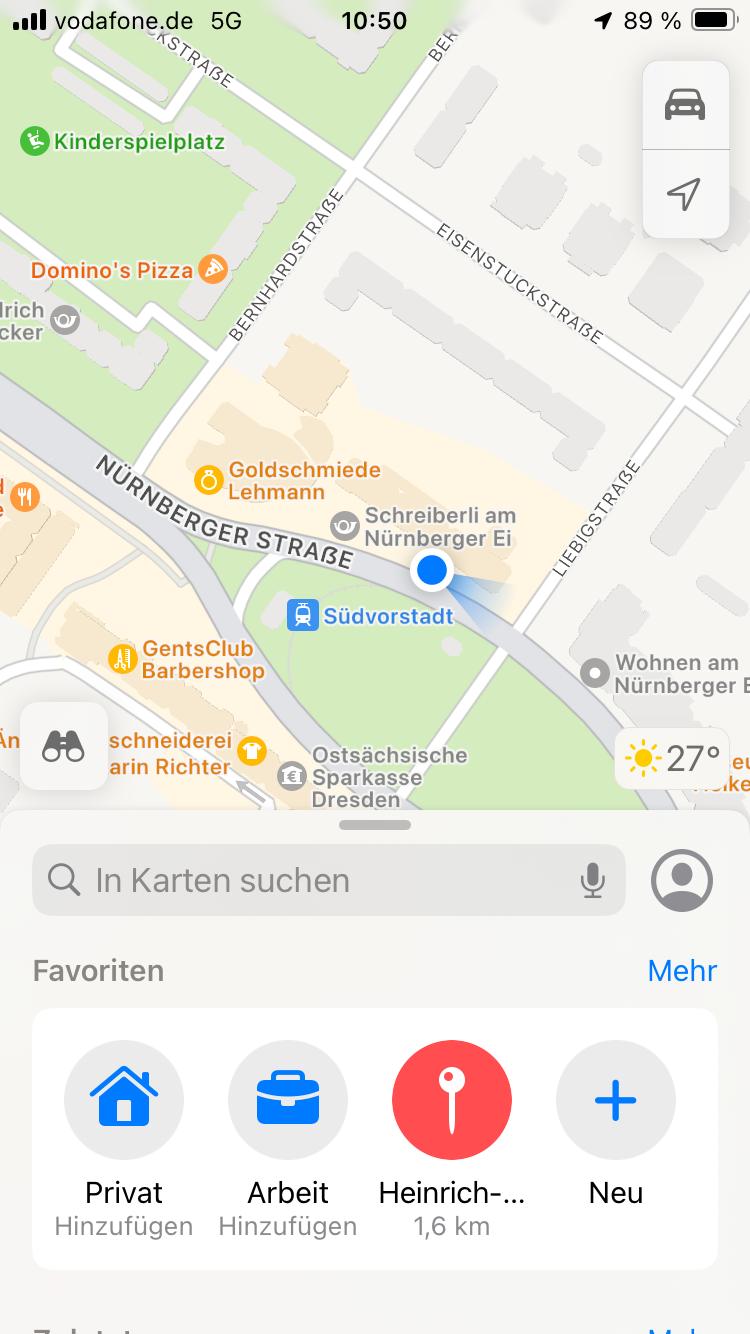Image resolution: width=750 pixels, height=1334 pixels.
Task: Start voice search with the microphone
Action: tap(593, 880)
